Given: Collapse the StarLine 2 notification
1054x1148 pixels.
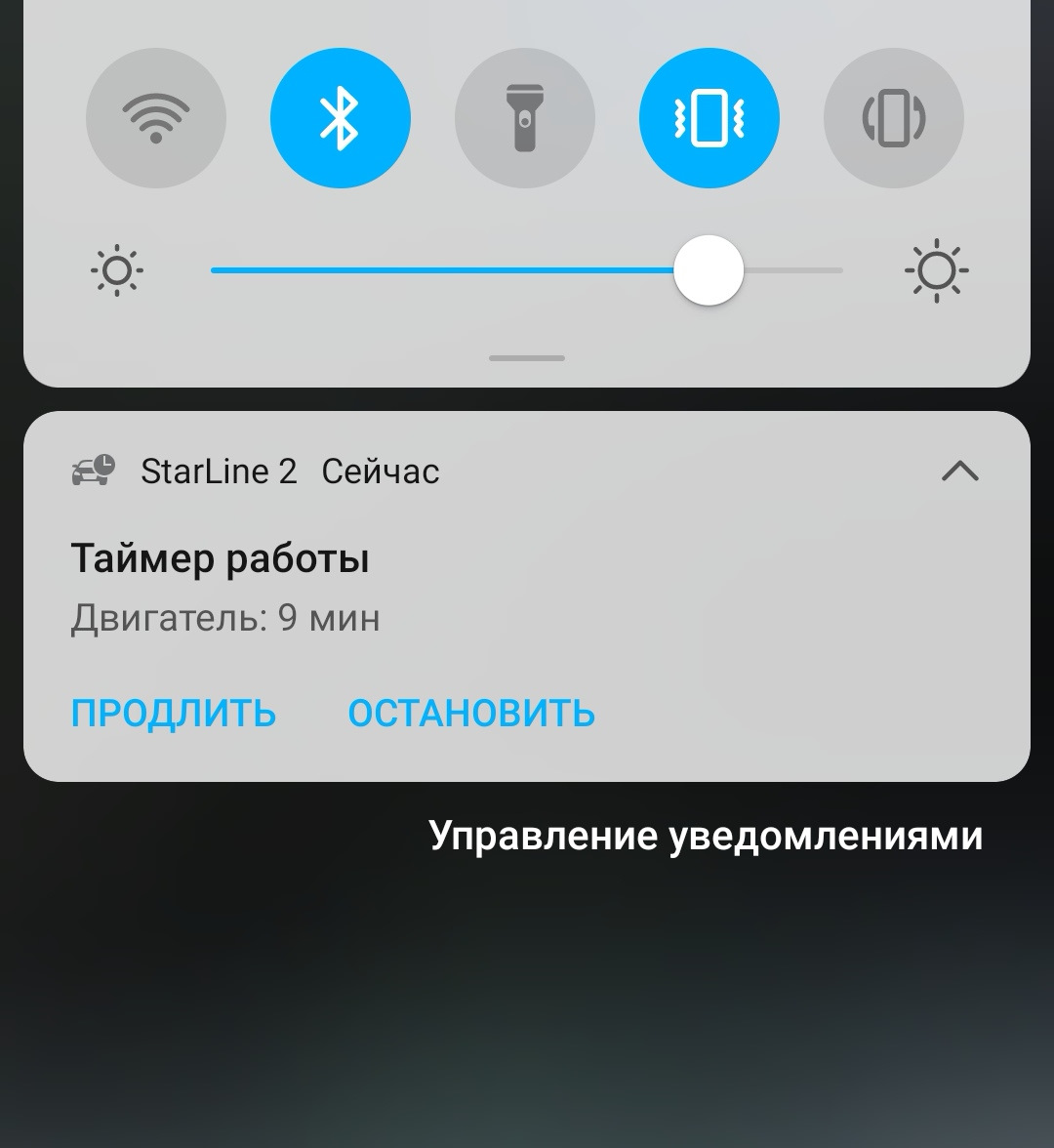Looking at the screenshot, I should [960, 471].
